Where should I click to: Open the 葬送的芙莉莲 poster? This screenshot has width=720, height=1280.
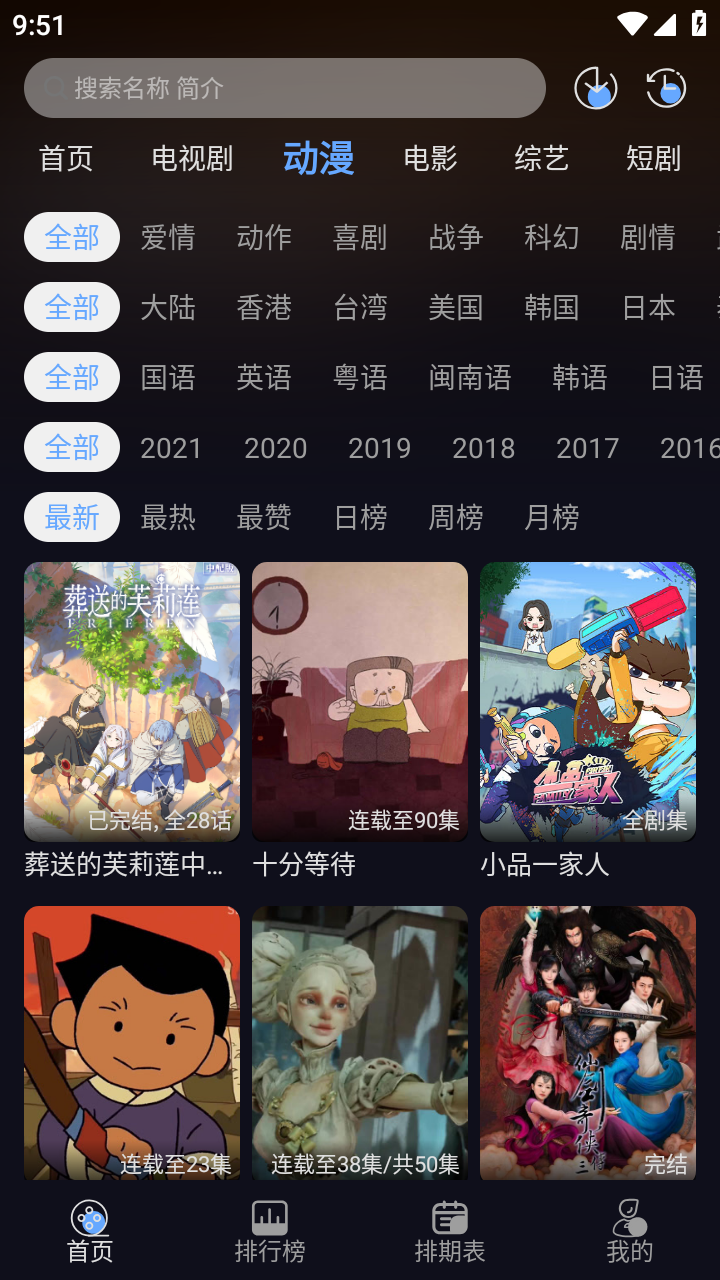pos(131,701)
